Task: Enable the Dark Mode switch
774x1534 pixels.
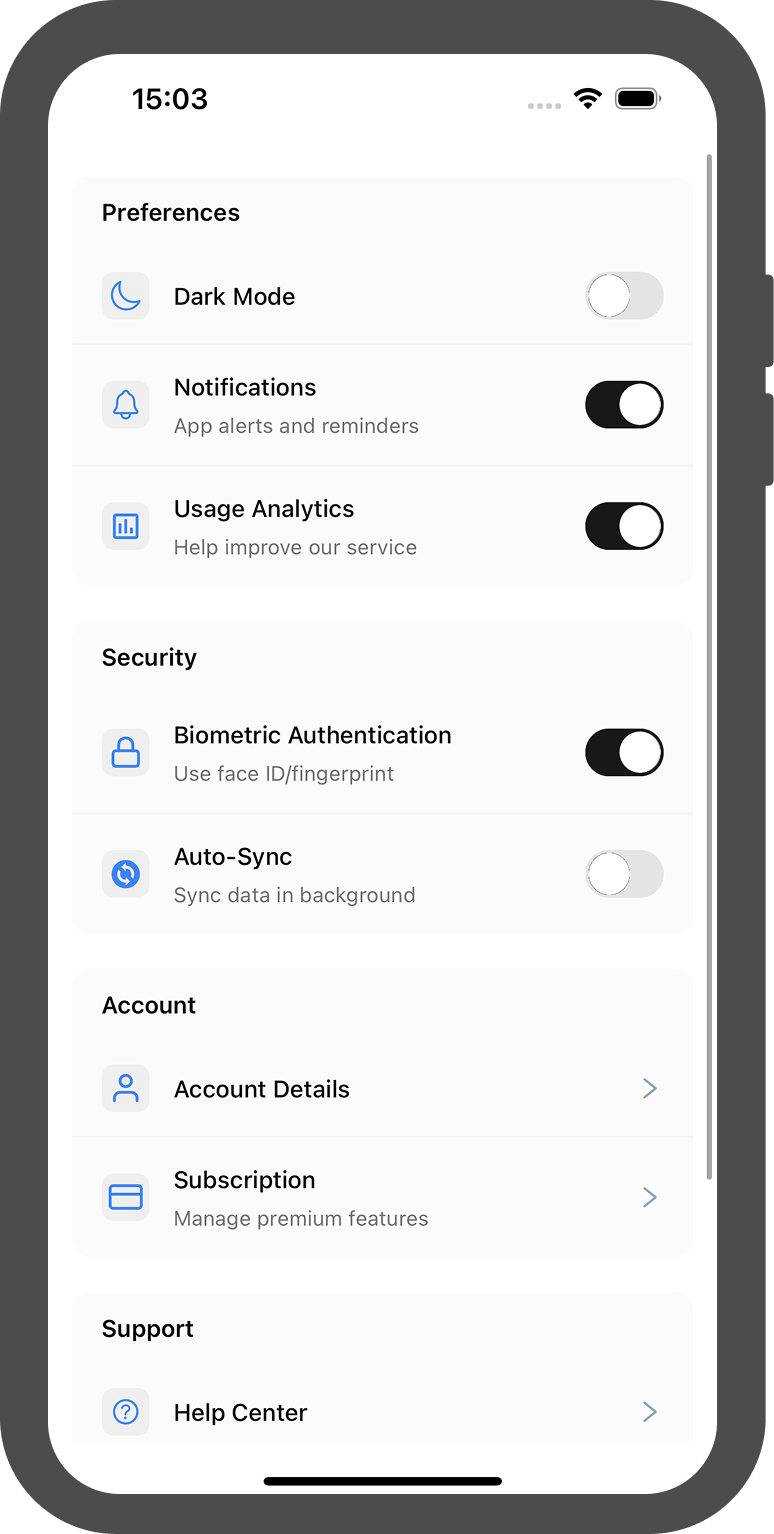Action: [624, 296]
